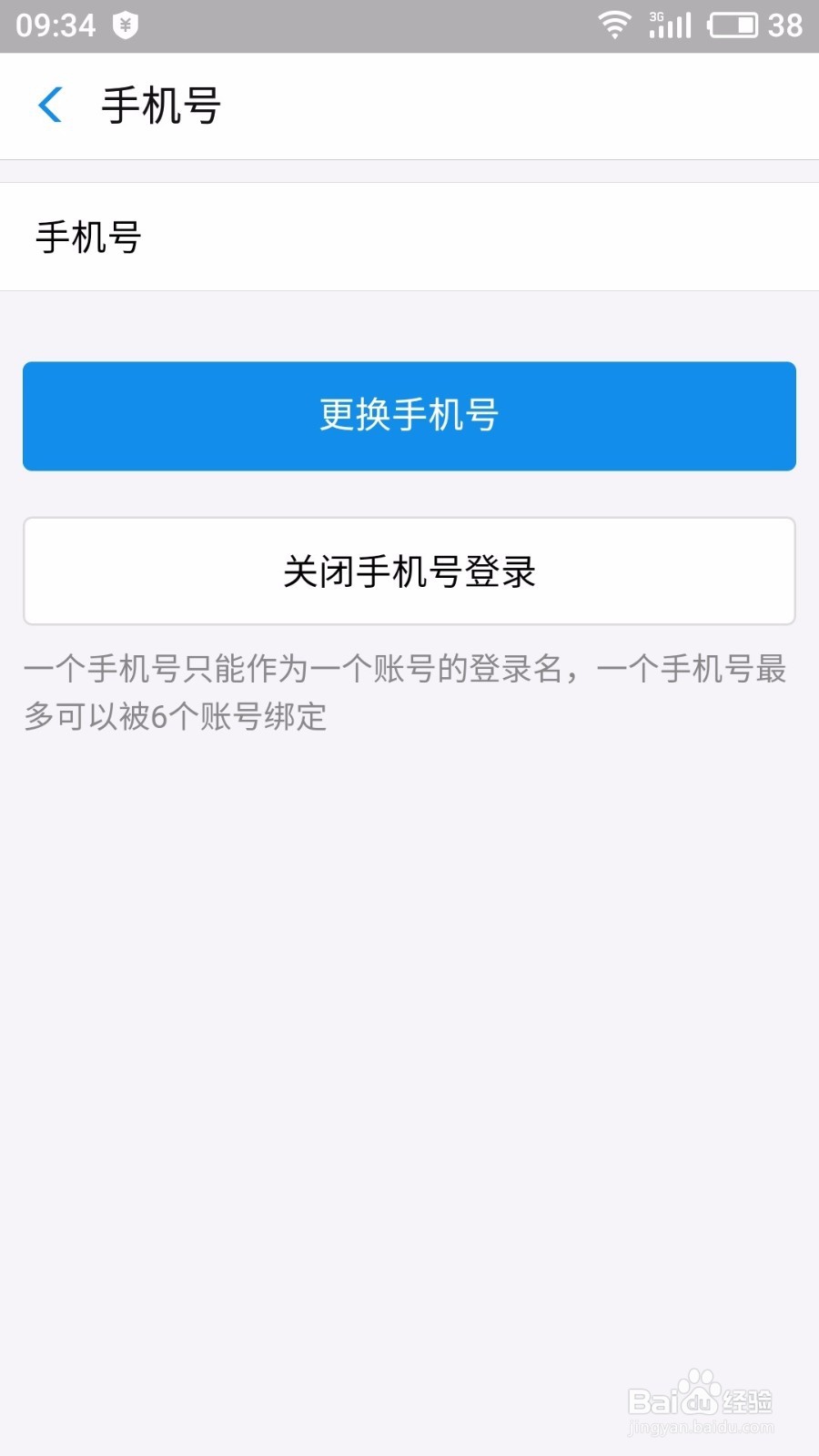Tap the back chevron beside 手机号
Screen dimensions: 819x1456
point(52,105)
